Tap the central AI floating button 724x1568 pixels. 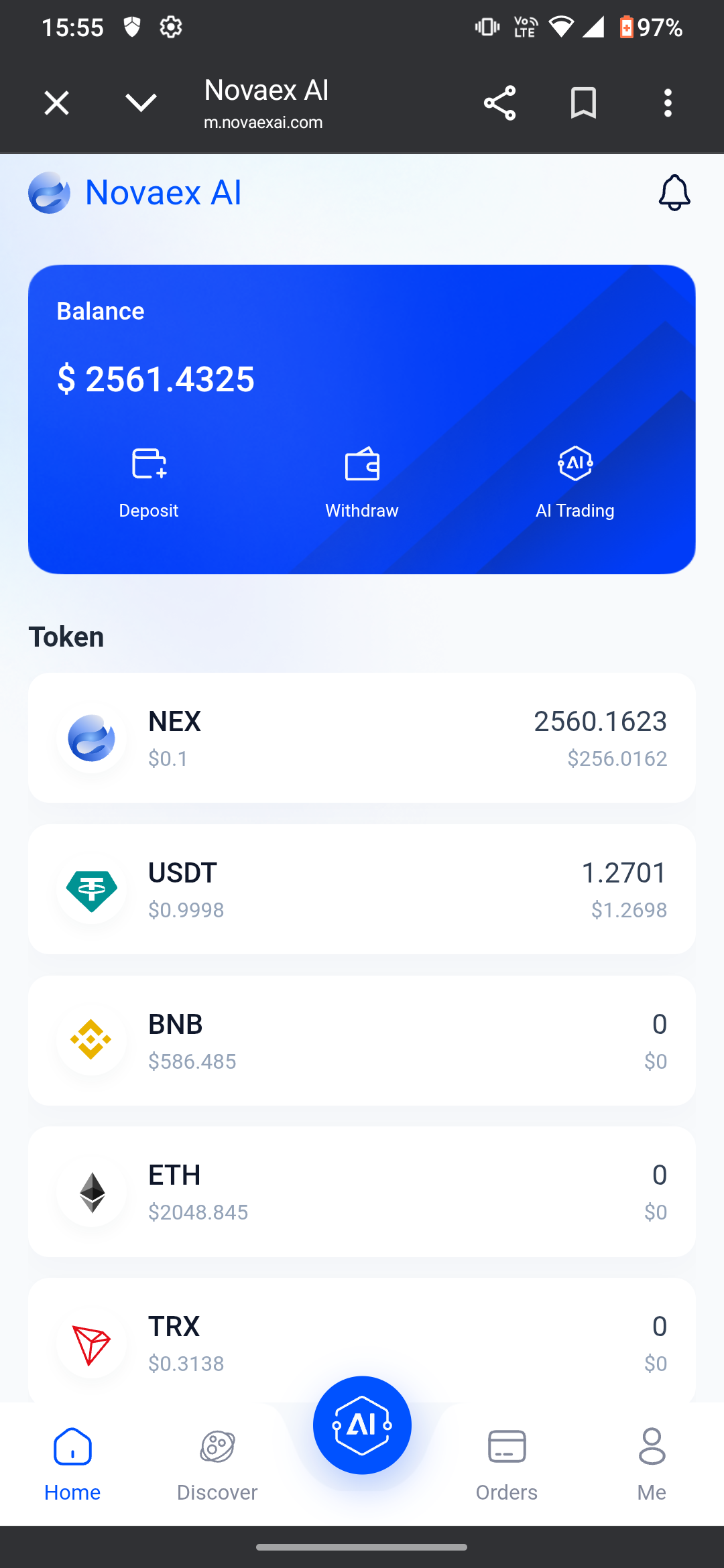(362, 1425)
